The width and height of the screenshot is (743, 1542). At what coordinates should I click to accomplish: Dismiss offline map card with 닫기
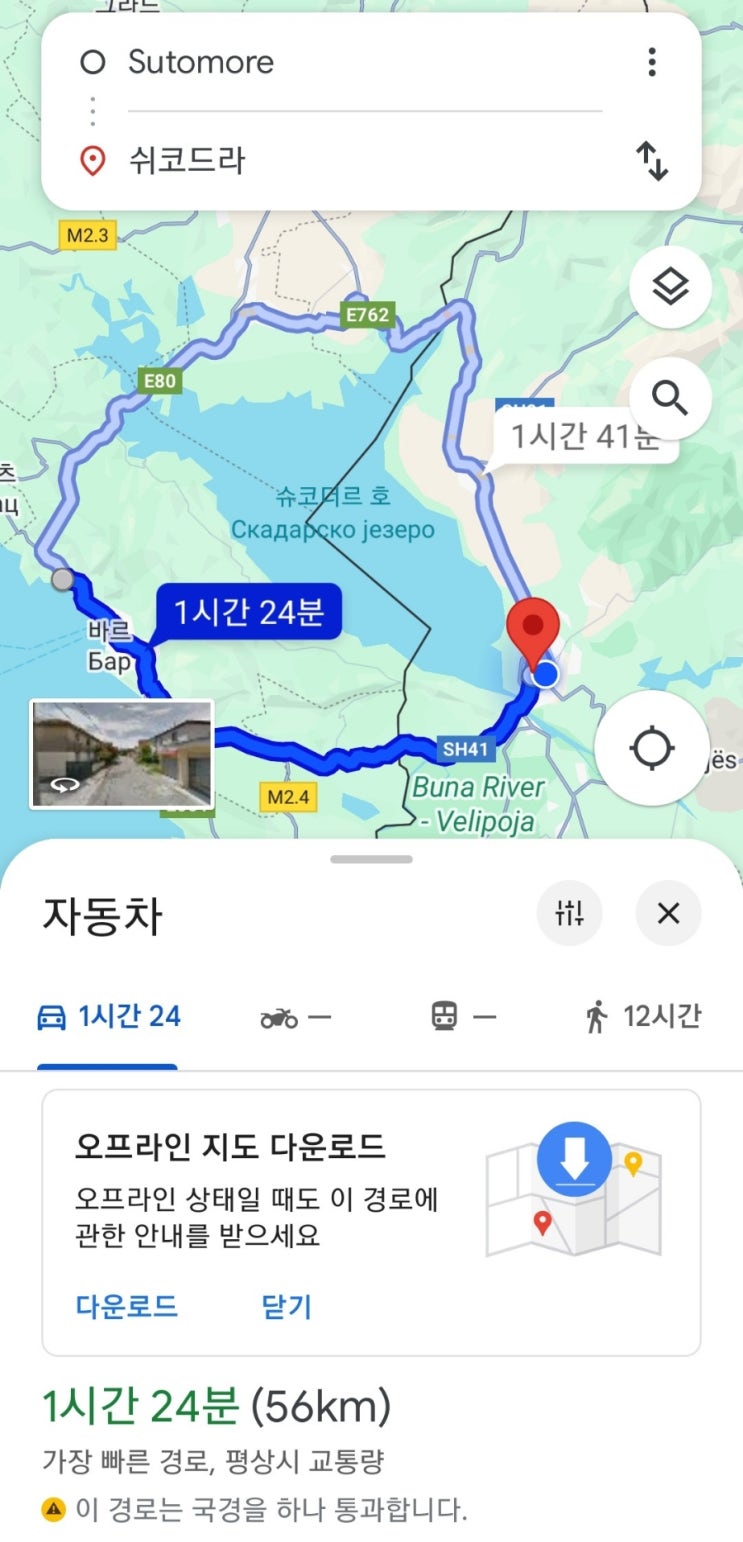tap(287, 1306)
